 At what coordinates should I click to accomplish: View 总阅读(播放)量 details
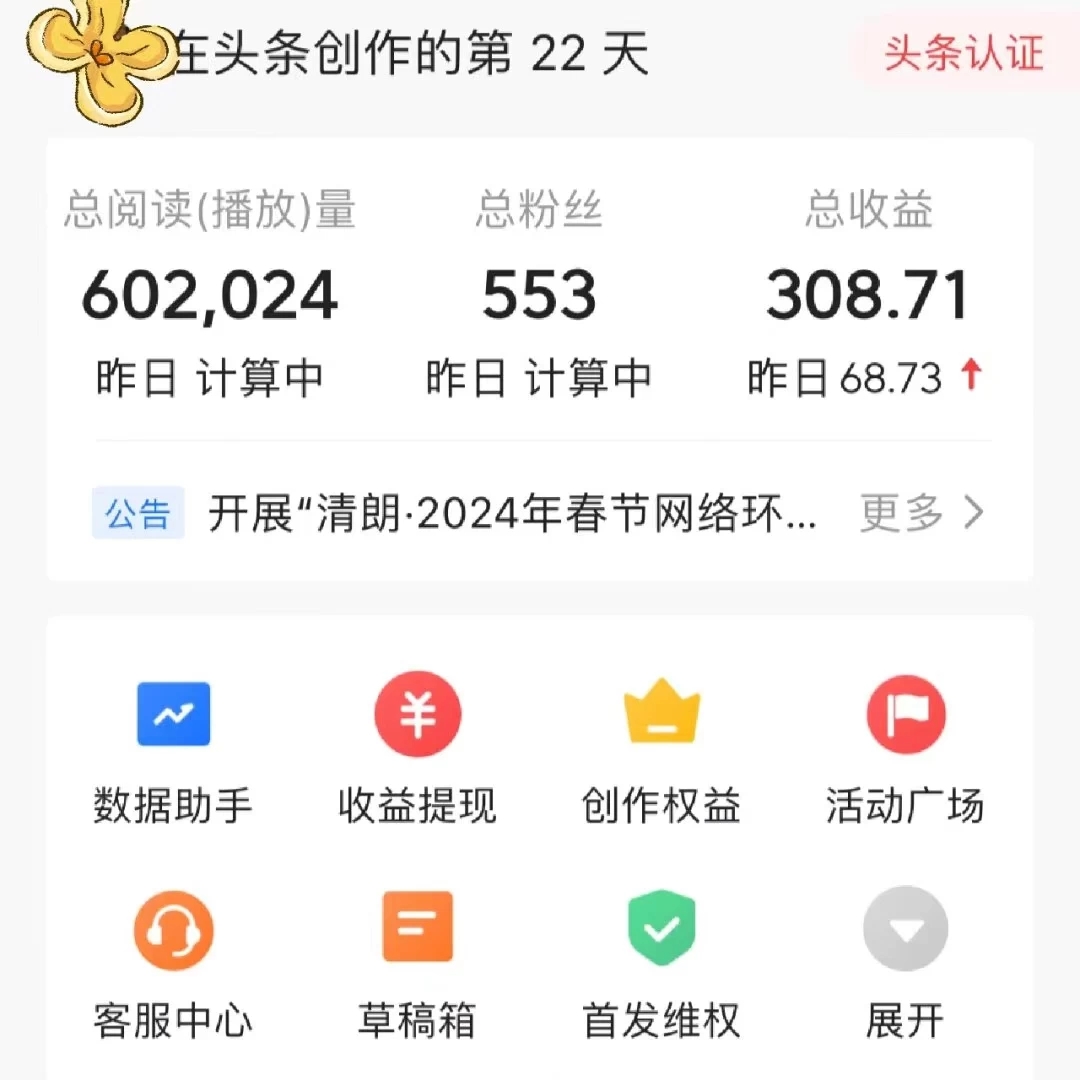point(210,296)
